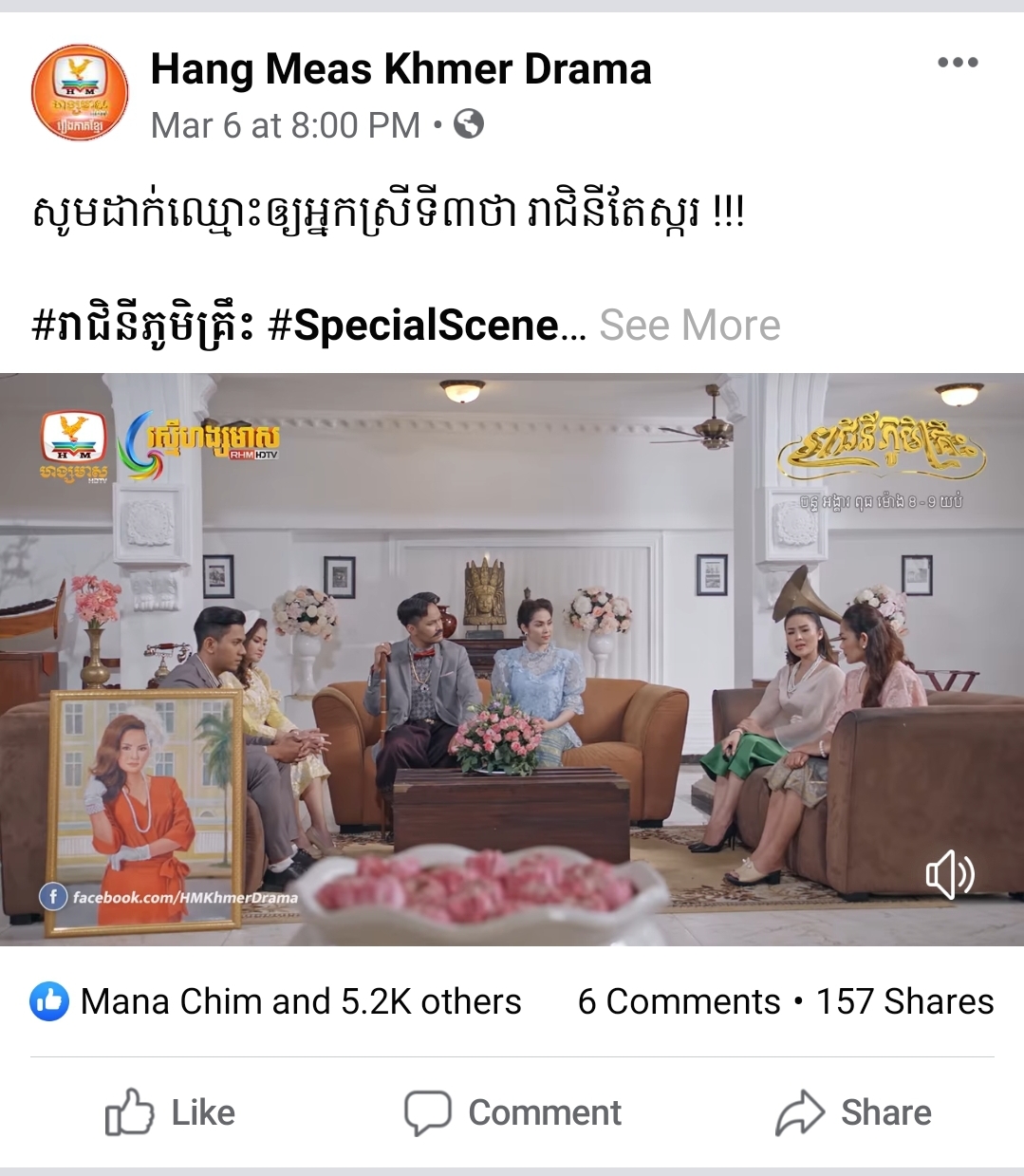Viewport: 1024px width, 1176px height.
Task: Open Hang Meas Khmer Drama page name
Action: point(400,69)
